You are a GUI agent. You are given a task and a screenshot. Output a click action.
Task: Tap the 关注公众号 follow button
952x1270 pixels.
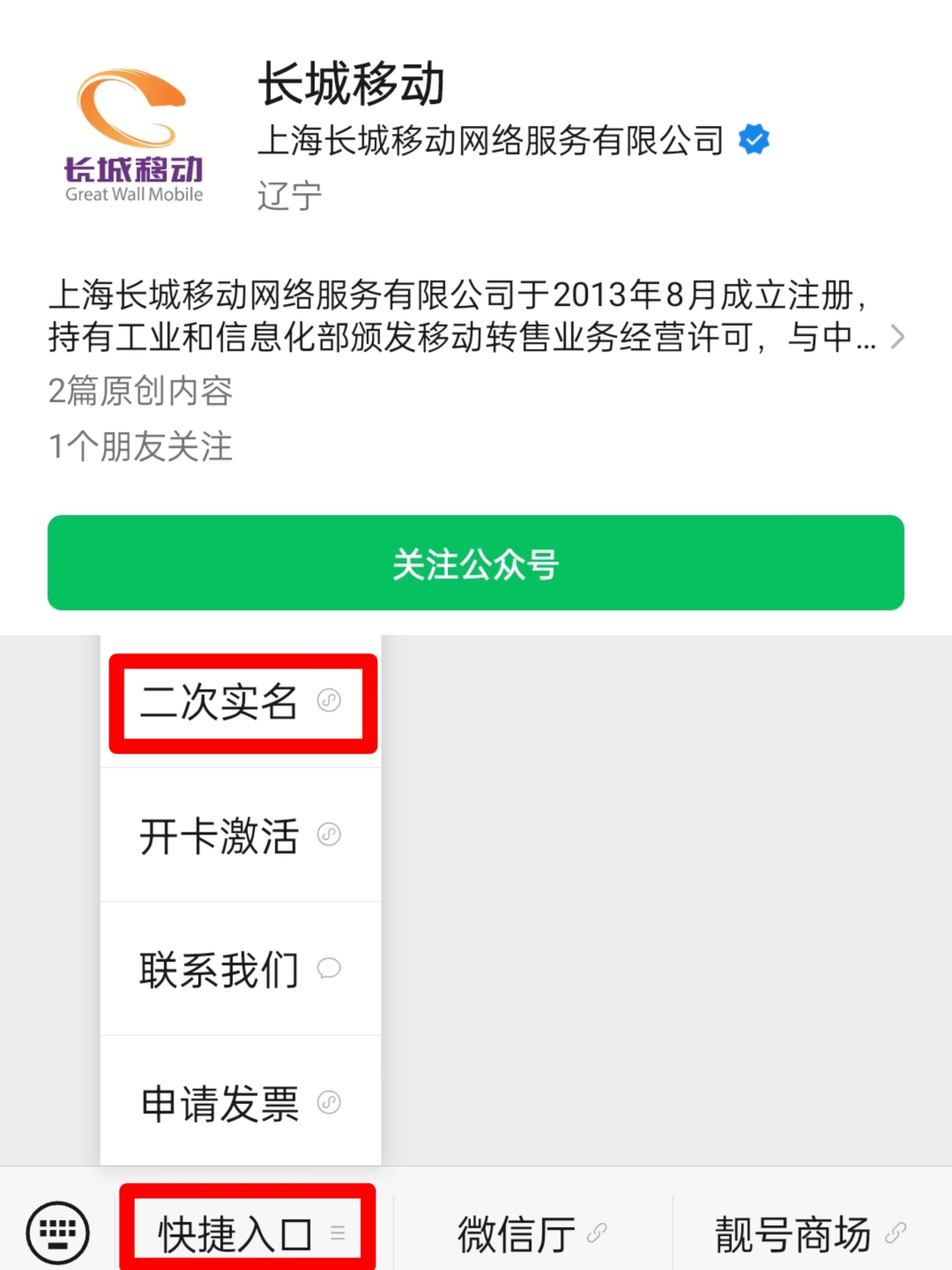tap(475, 563)
